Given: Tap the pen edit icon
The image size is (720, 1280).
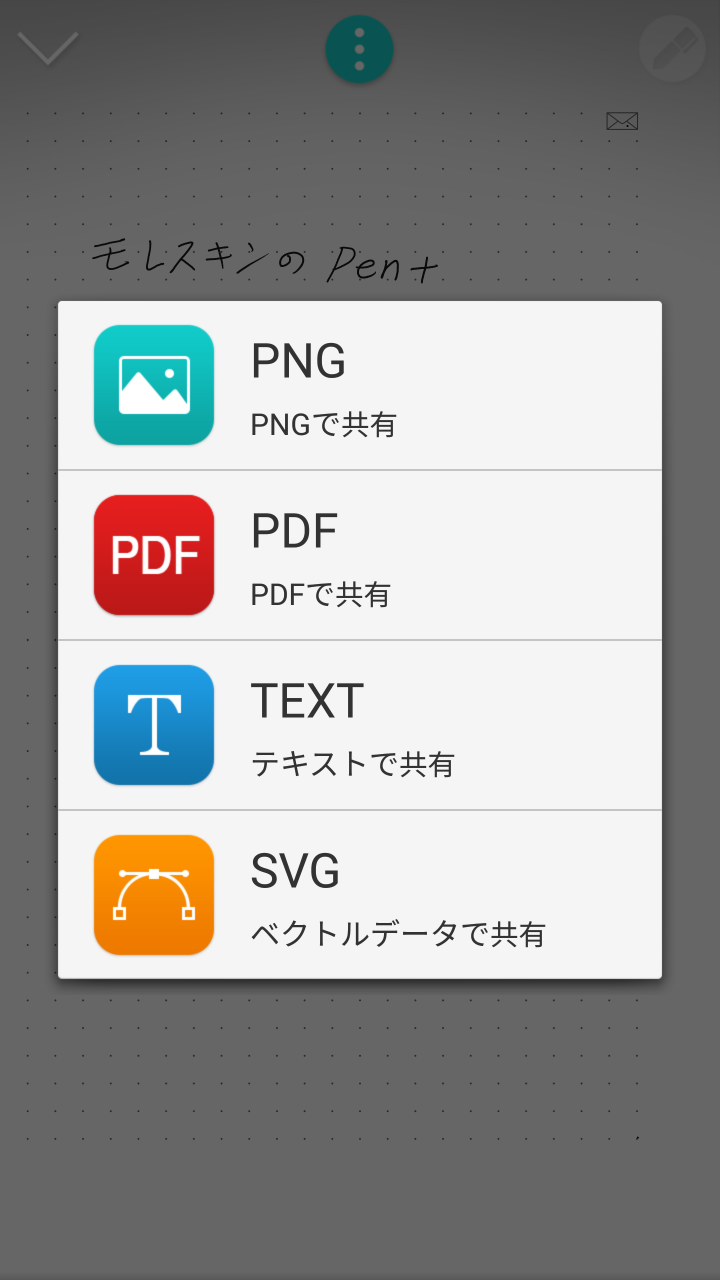Looking at the screenshot, I should [x=673, y=48].
